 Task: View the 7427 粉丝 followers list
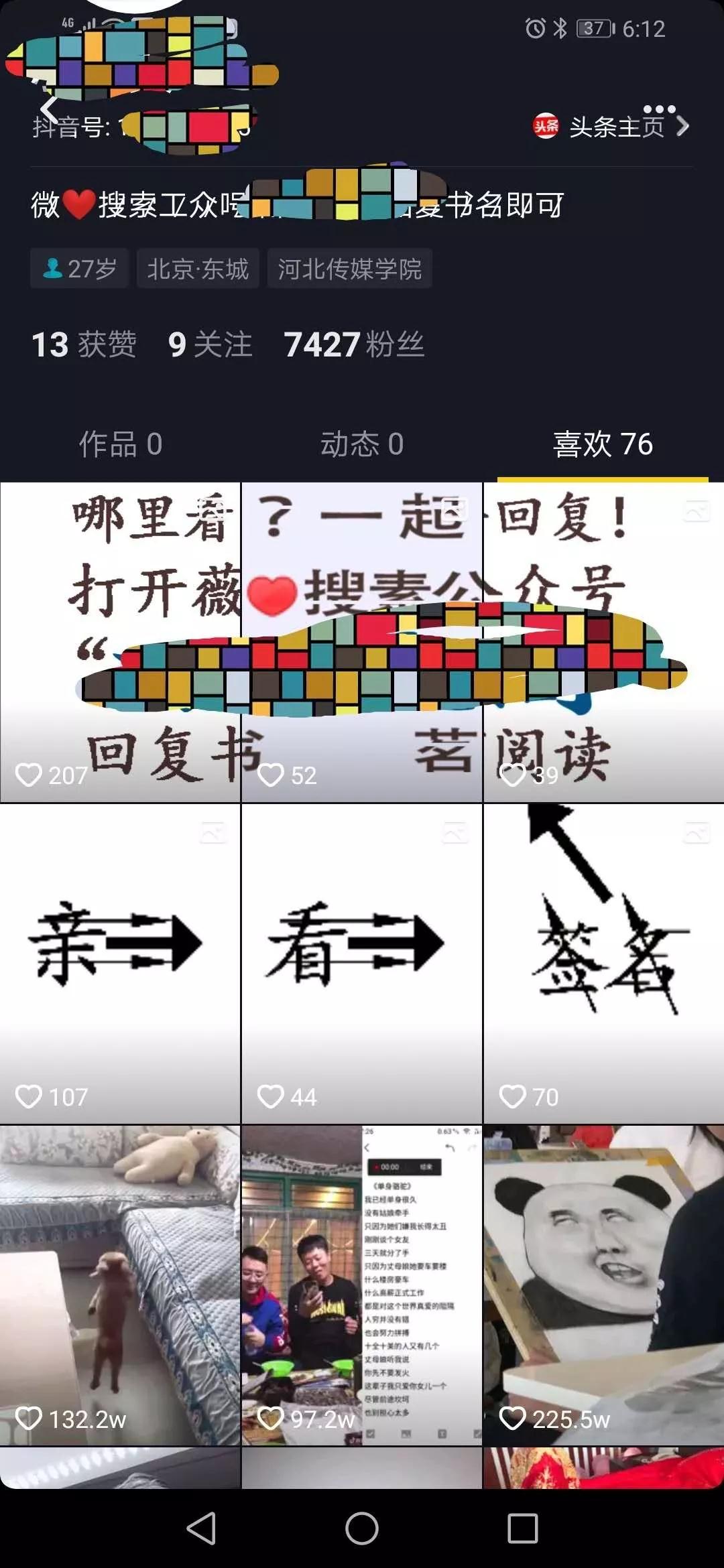354,344
